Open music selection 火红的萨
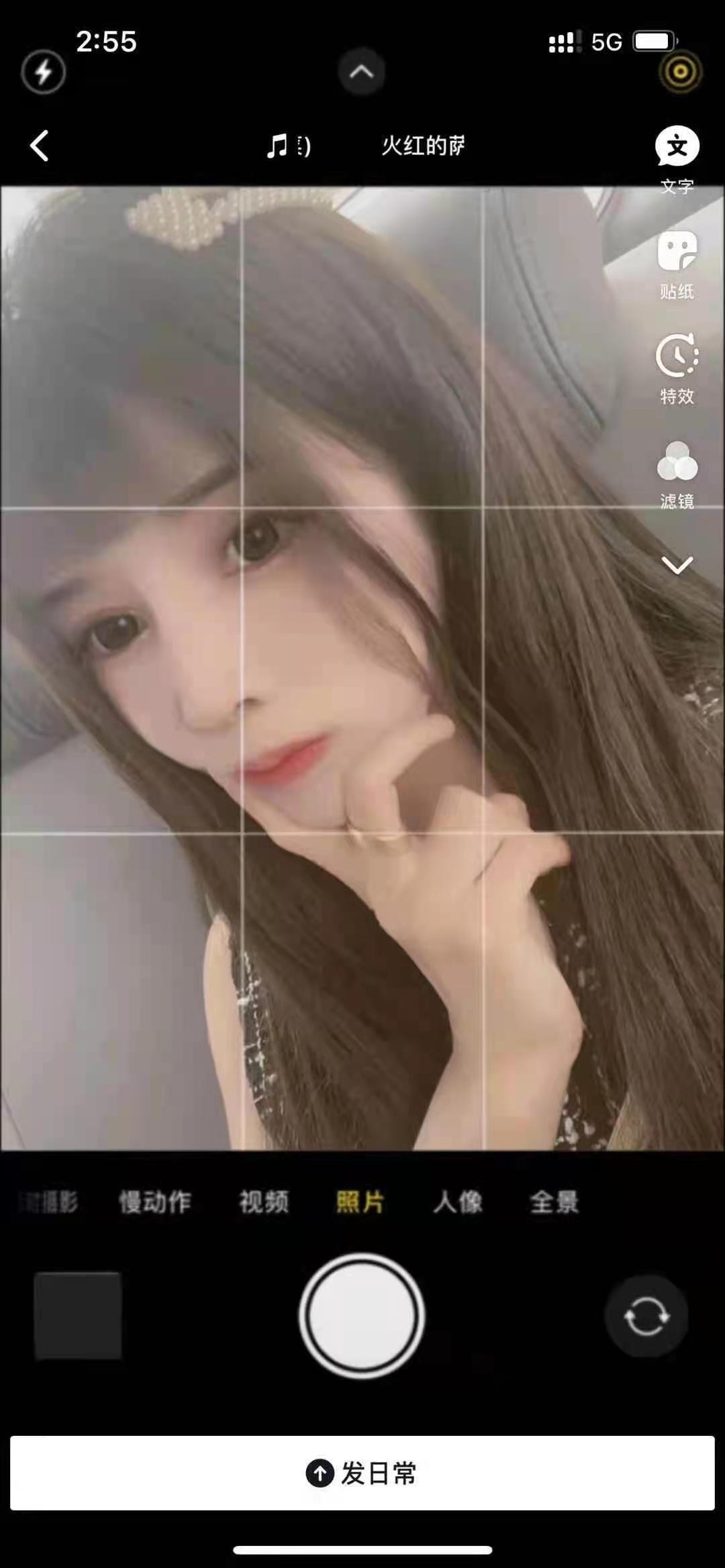The width and height of the screenshot is (725, 1568). (366, 146)
